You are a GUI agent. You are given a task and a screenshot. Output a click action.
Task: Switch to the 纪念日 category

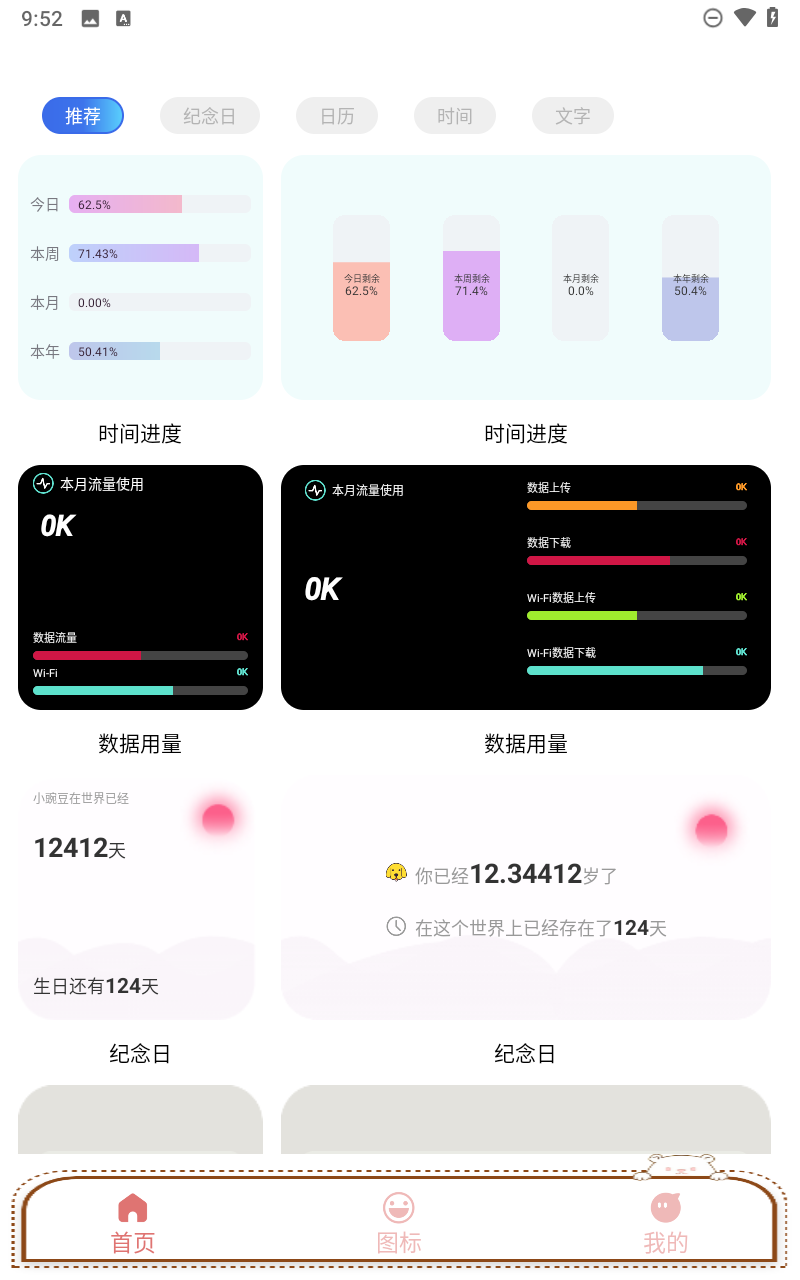[210, 116]
